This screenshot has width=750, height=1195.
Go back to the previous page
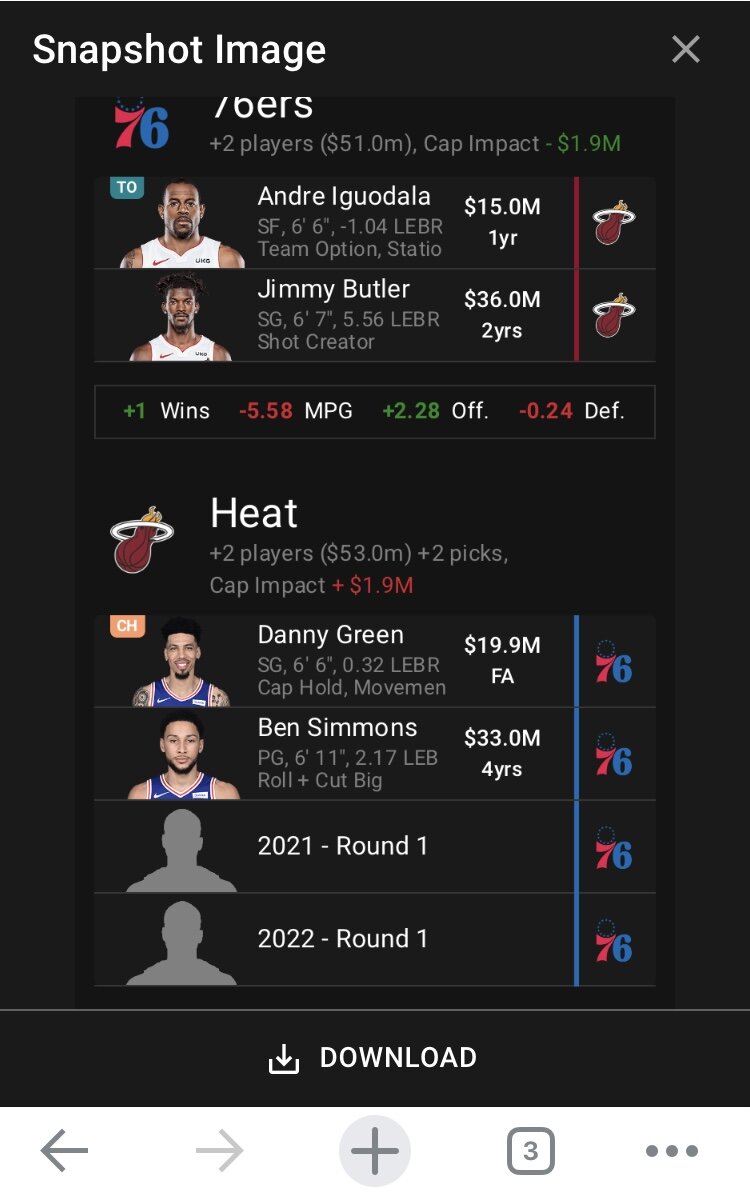coord(65,1152)
